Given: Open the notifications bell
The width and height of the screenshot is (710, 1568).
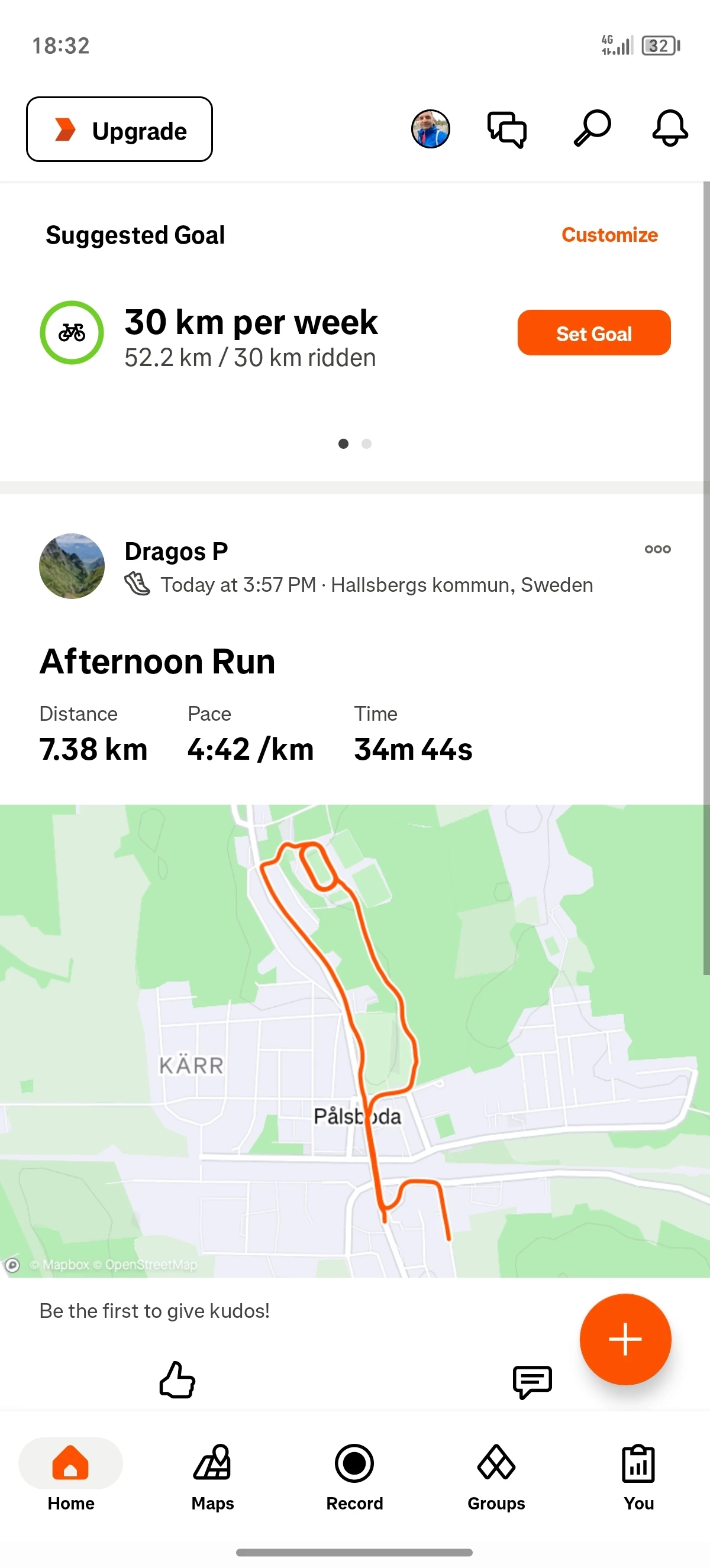Looking at the screenshot, I should pos(670,128).
